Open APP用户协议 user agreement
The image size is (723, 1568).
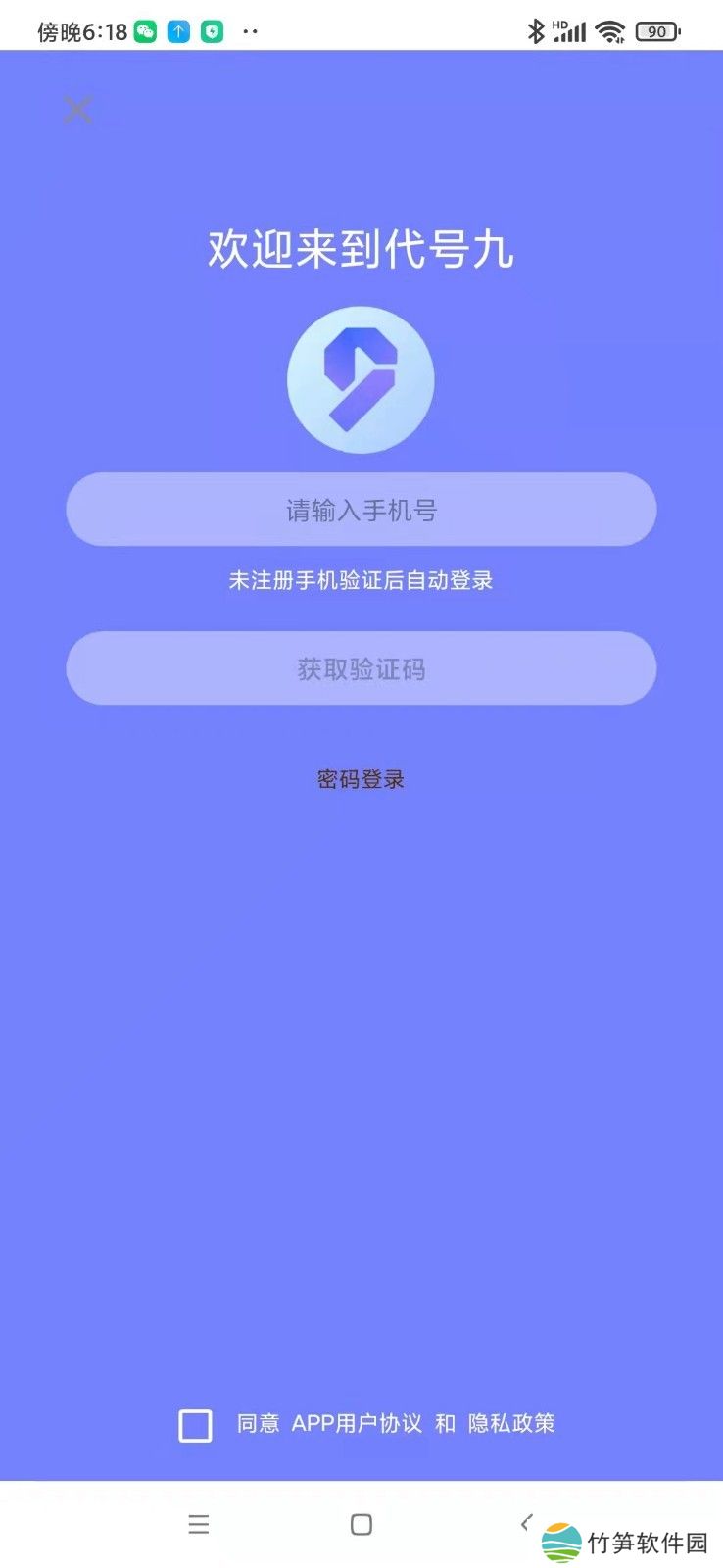[357, 1423]
